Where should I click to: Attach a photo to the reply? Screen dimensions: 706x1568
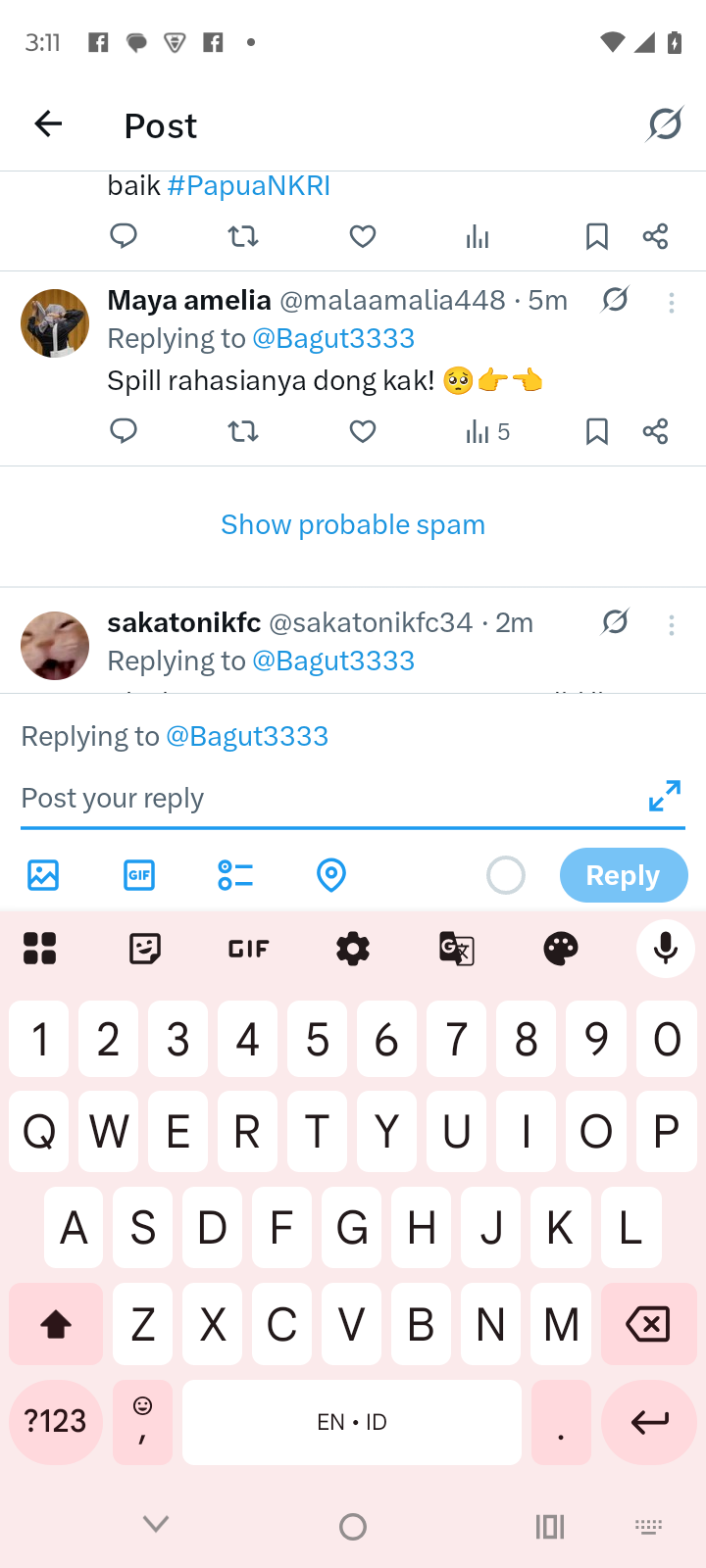click(x=43, y=875)
